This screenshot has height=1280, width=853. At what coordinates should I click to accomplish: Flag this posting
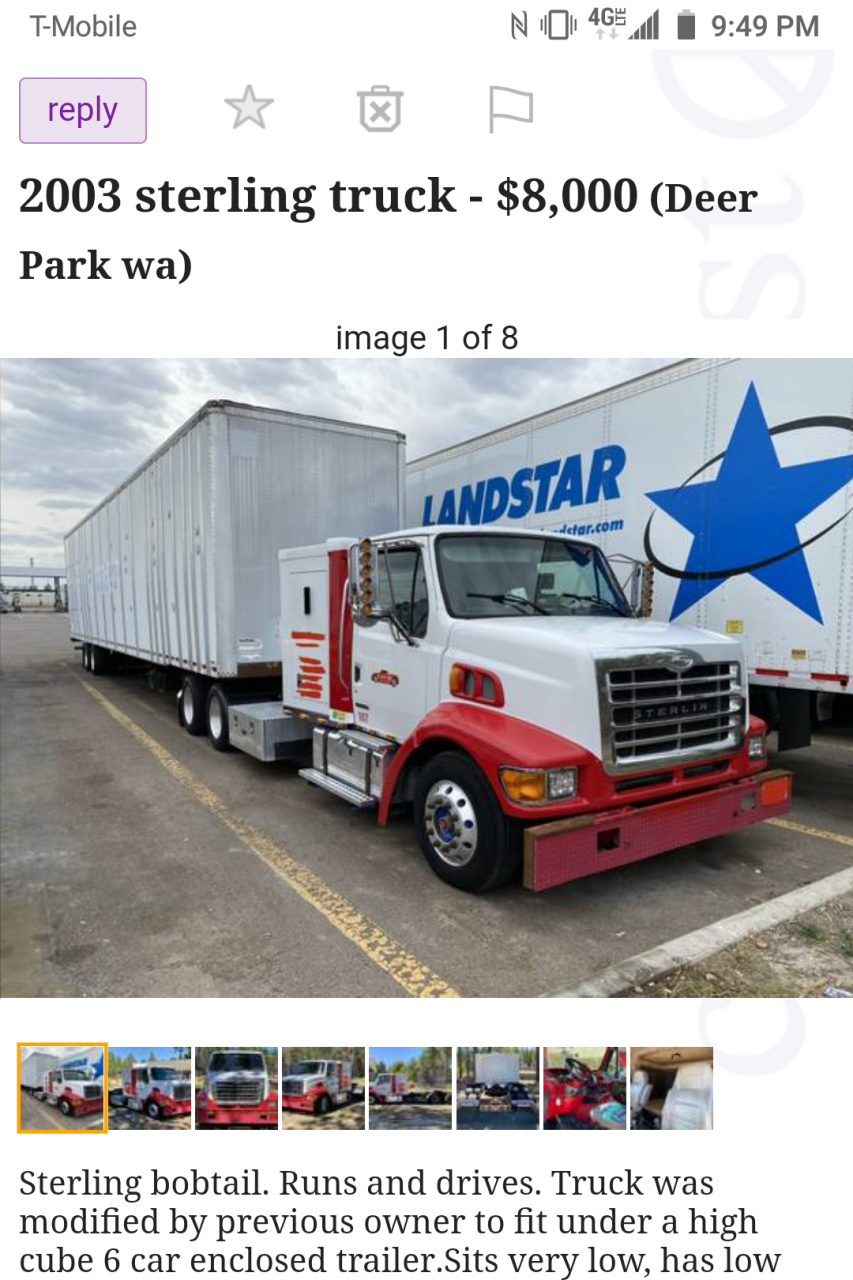510,109
